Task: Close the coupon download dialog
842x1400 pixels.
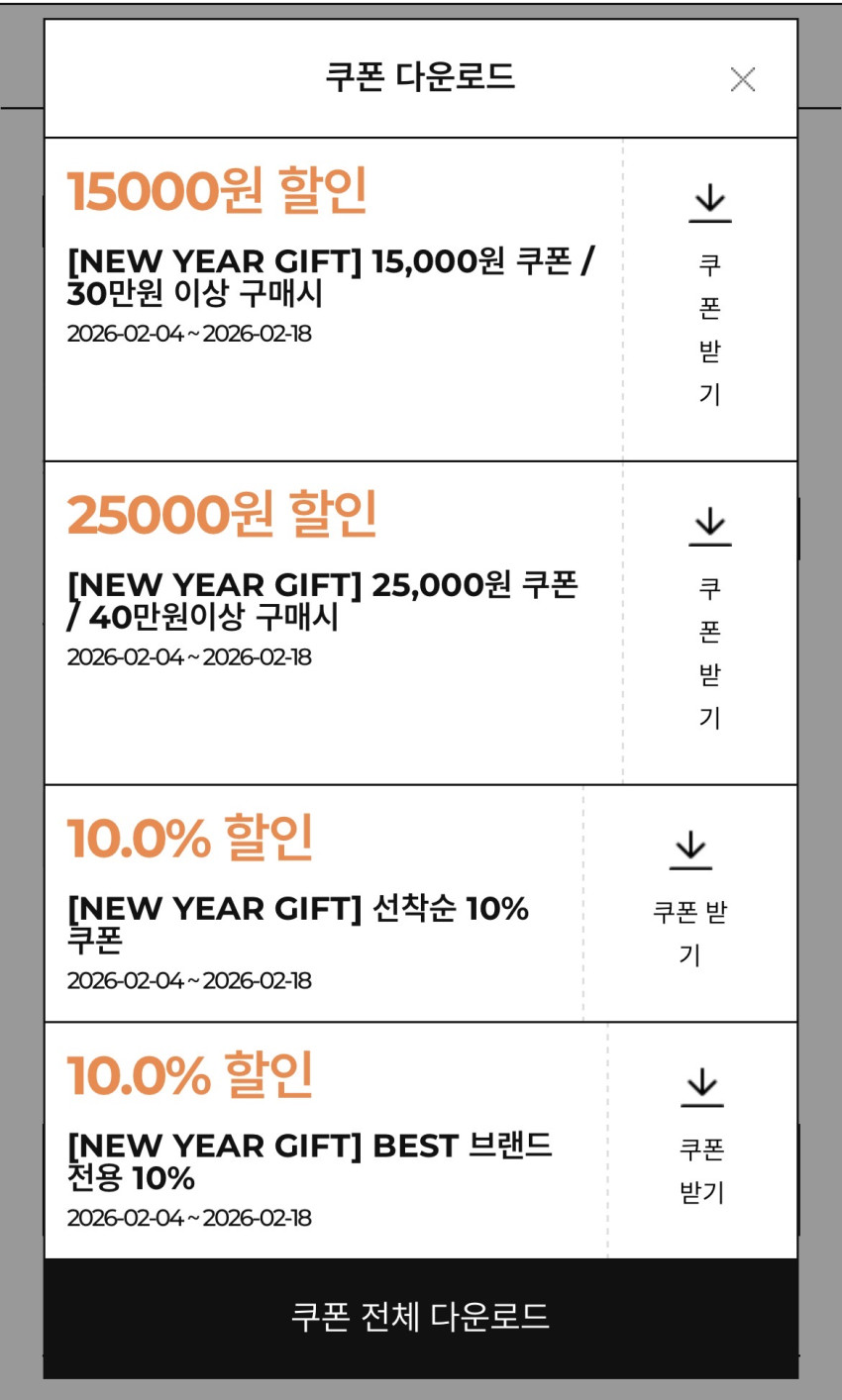Action: [x=742, y=79]
